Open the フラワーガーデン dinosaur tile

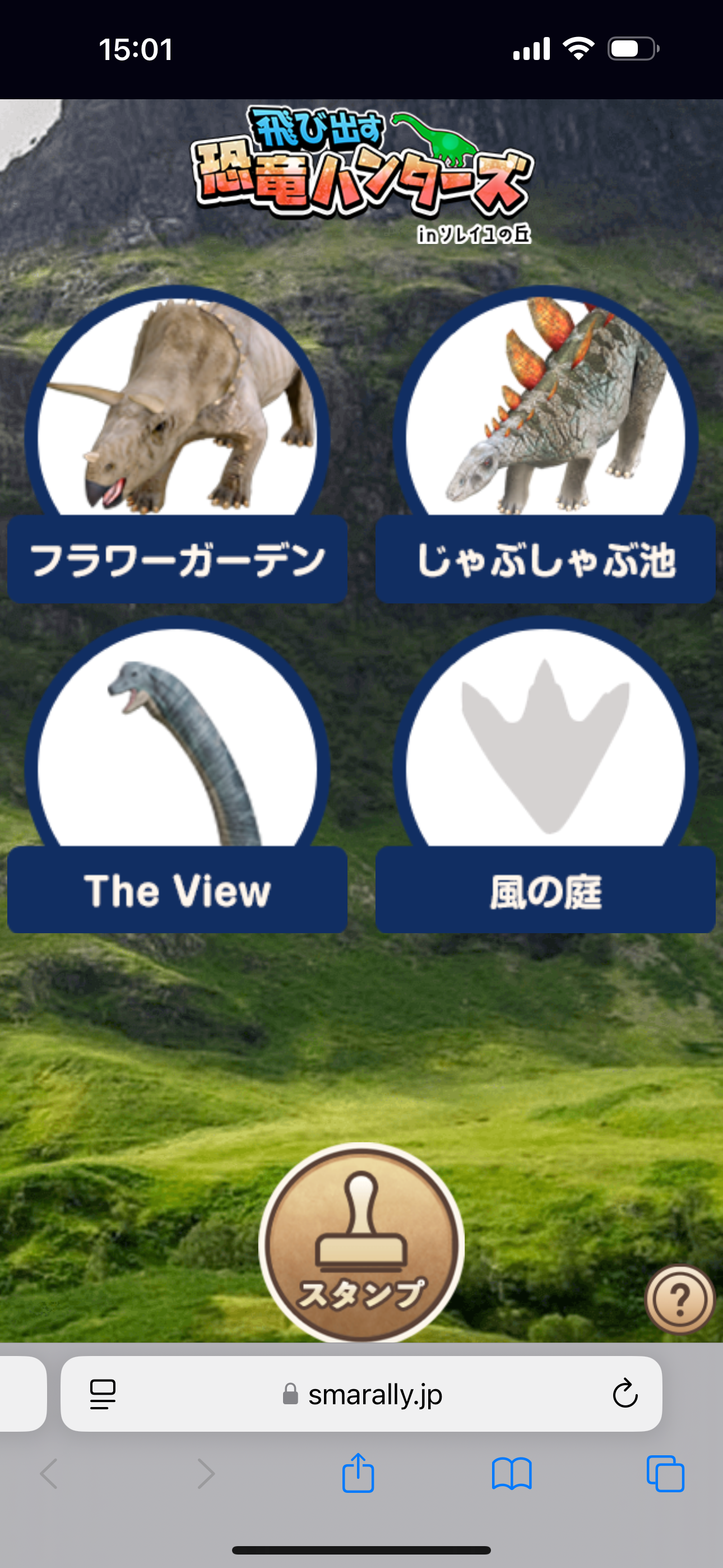pos(177,444)
